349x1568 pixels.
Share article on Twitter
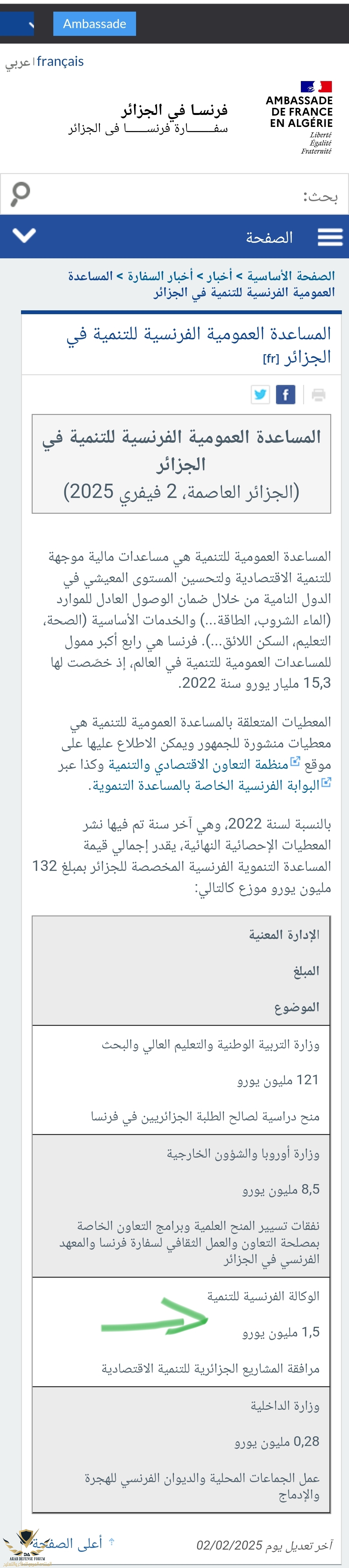point(261,395)
